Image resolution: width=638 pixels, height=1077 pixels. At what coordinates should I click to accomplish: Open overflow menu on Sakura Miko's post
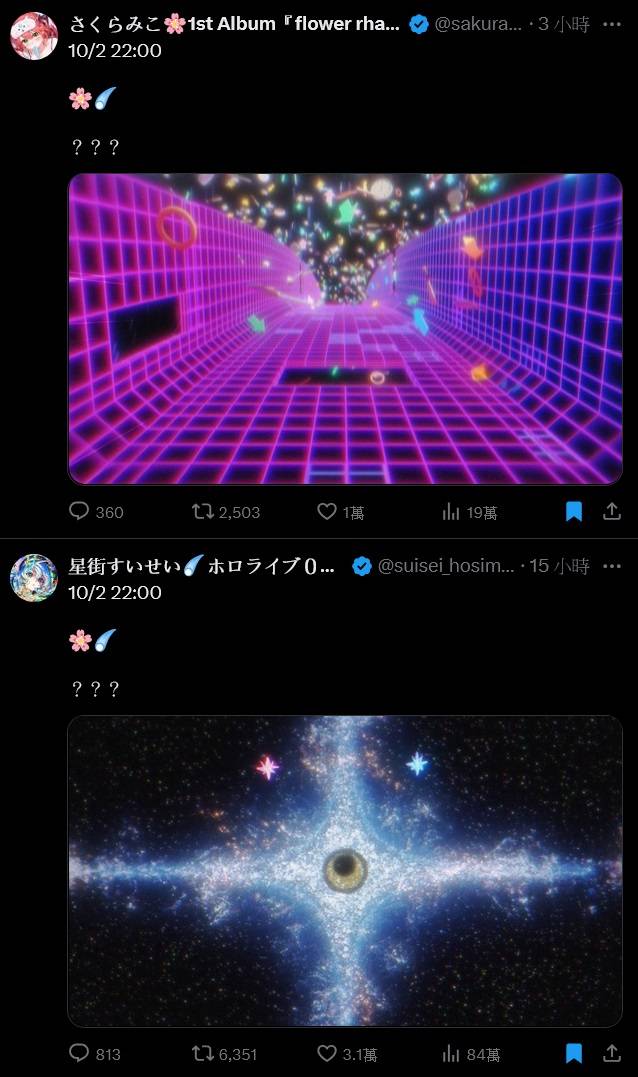coord(611,24)
